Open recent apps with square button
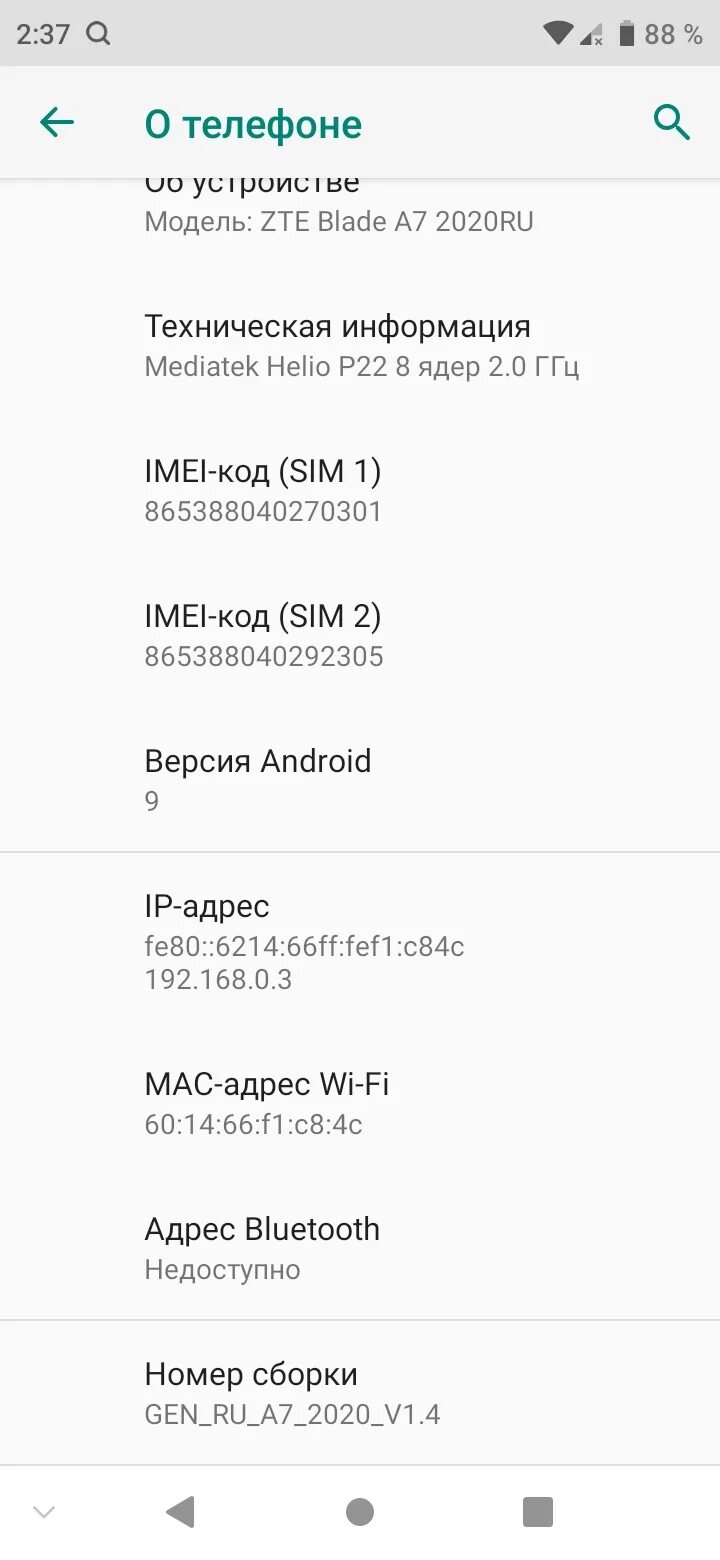Image resolution: width=720 pixels, height=1560 pixels. tap(538, 1512)
